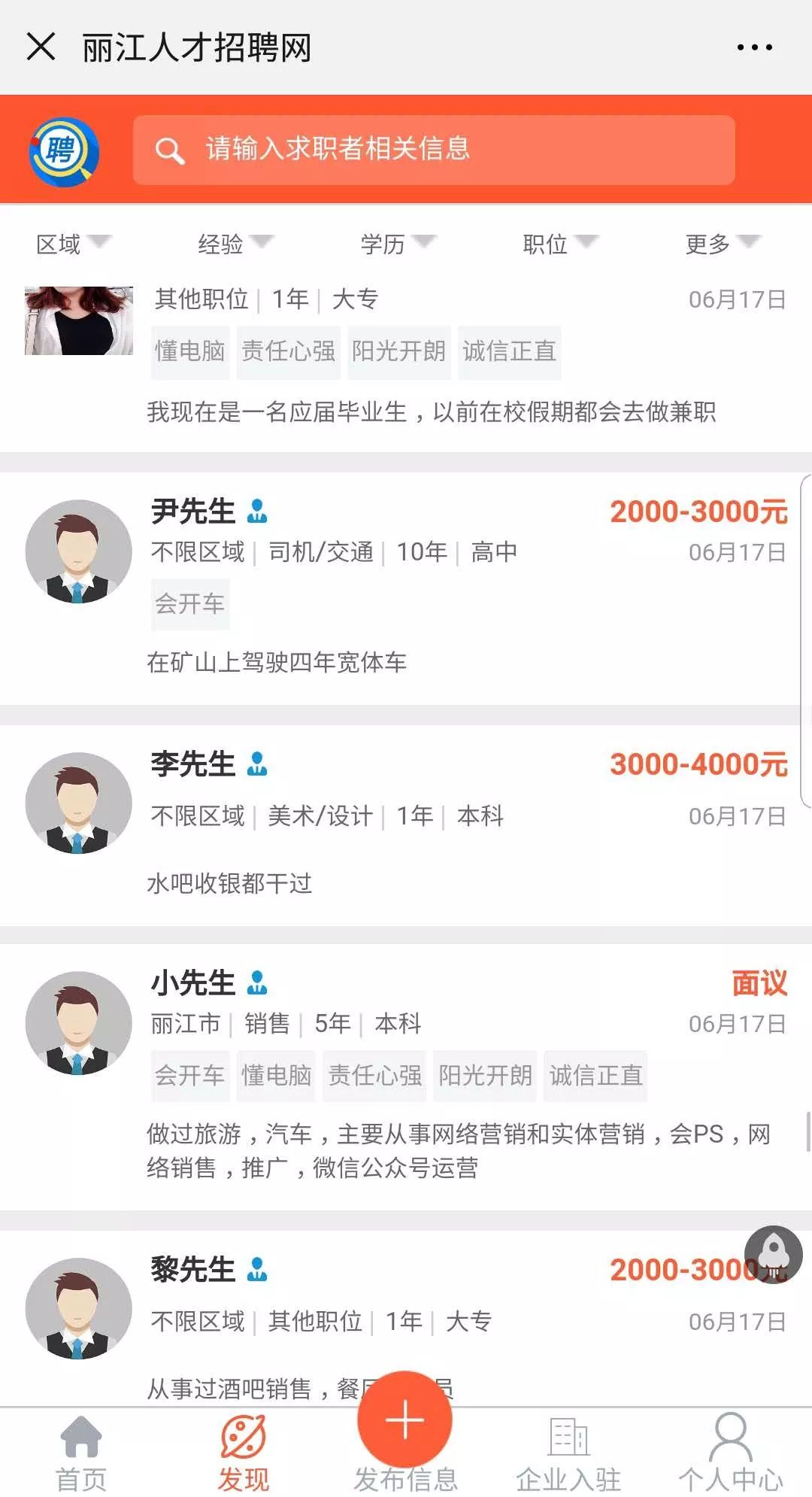Click the magnifier icon in the search bar
The height and width of the screenshot is (1497, 812).
point(170,150)
